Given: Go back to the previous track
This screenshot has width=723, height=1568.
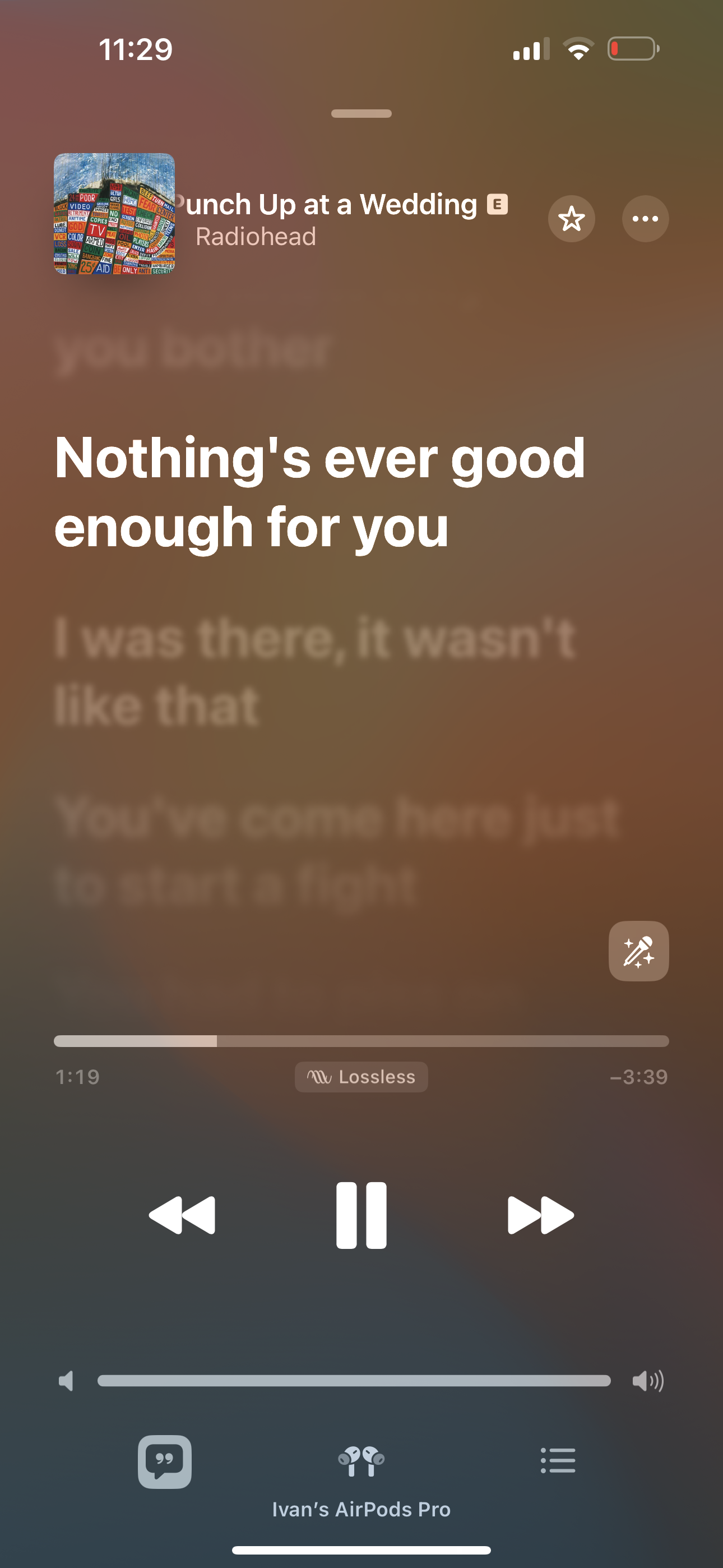Looking at the screenshot, I should coord(182,1215).
